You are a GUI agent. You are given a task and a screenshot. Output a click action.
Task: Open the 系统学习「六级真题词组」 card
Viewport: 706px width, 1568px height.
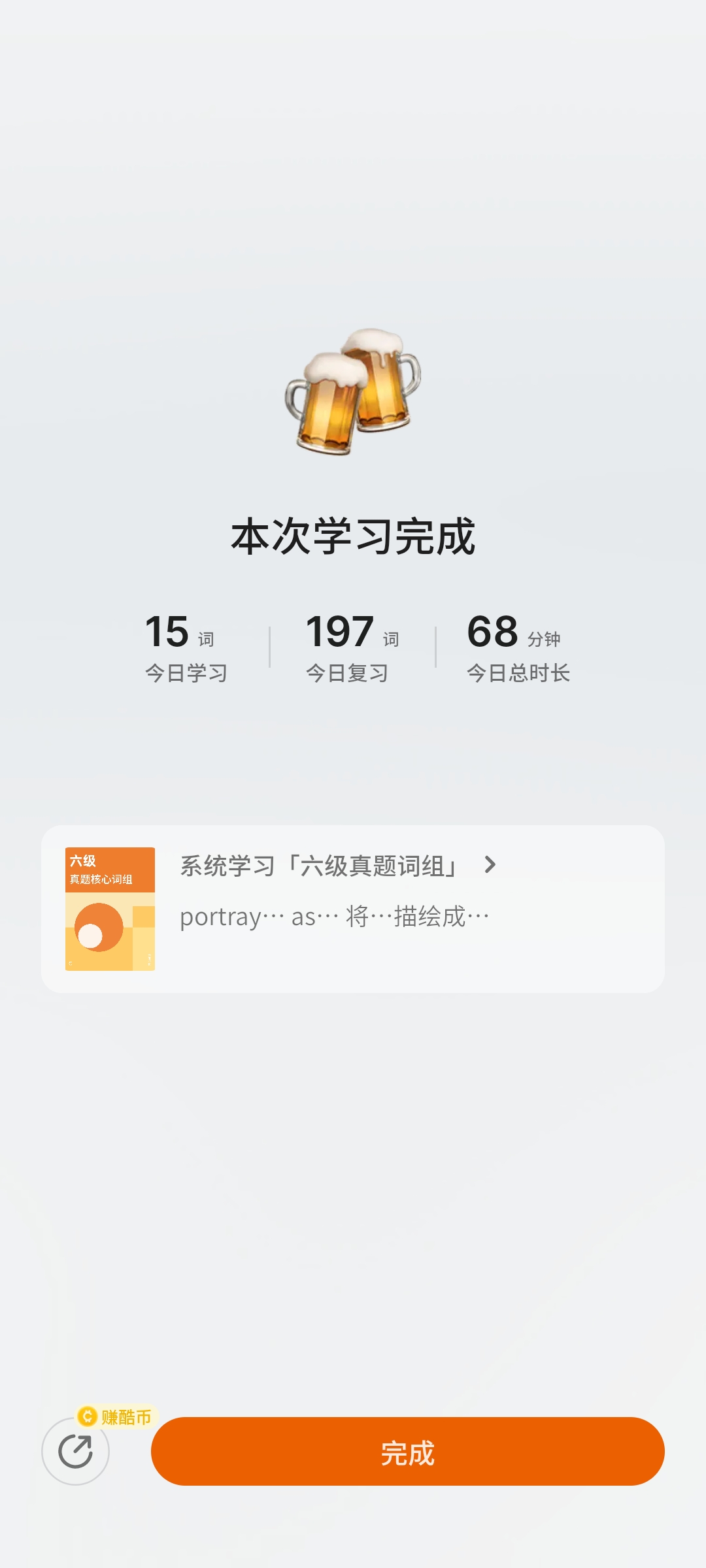coord(353,909)
